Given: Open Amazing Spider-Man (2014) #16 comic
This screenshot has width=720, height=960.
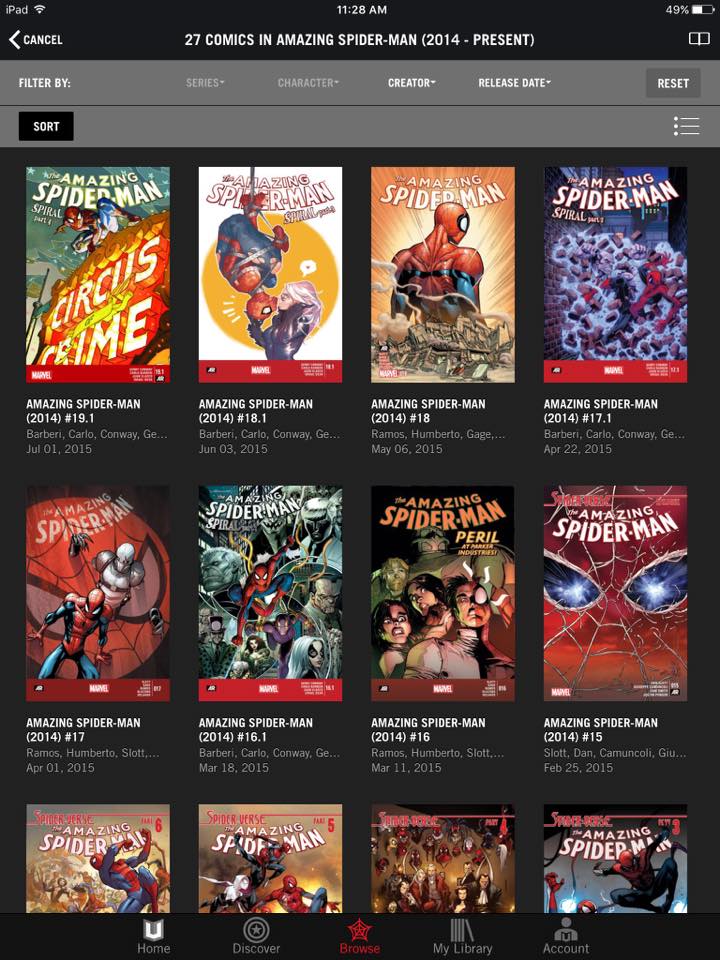Looking at the screenshot, I should (x=443, y=594).
